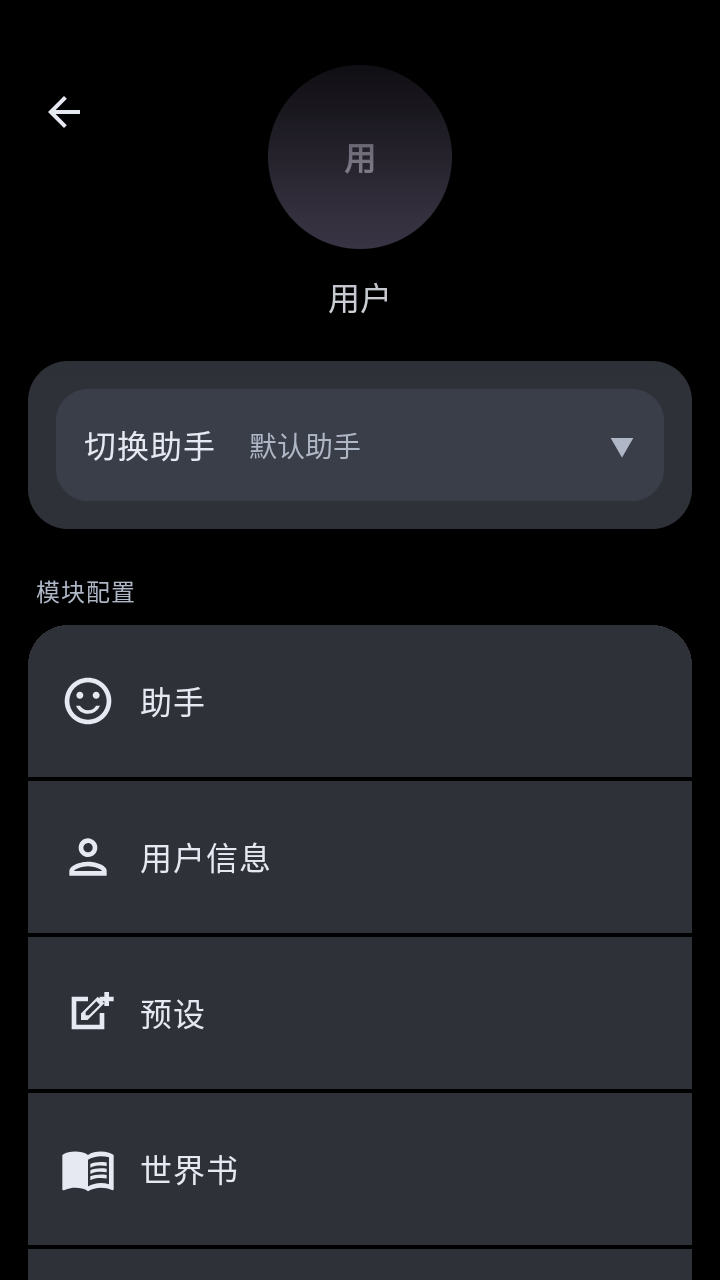Open the 预设 configuration row
720x1280 pixels.
360,1014
